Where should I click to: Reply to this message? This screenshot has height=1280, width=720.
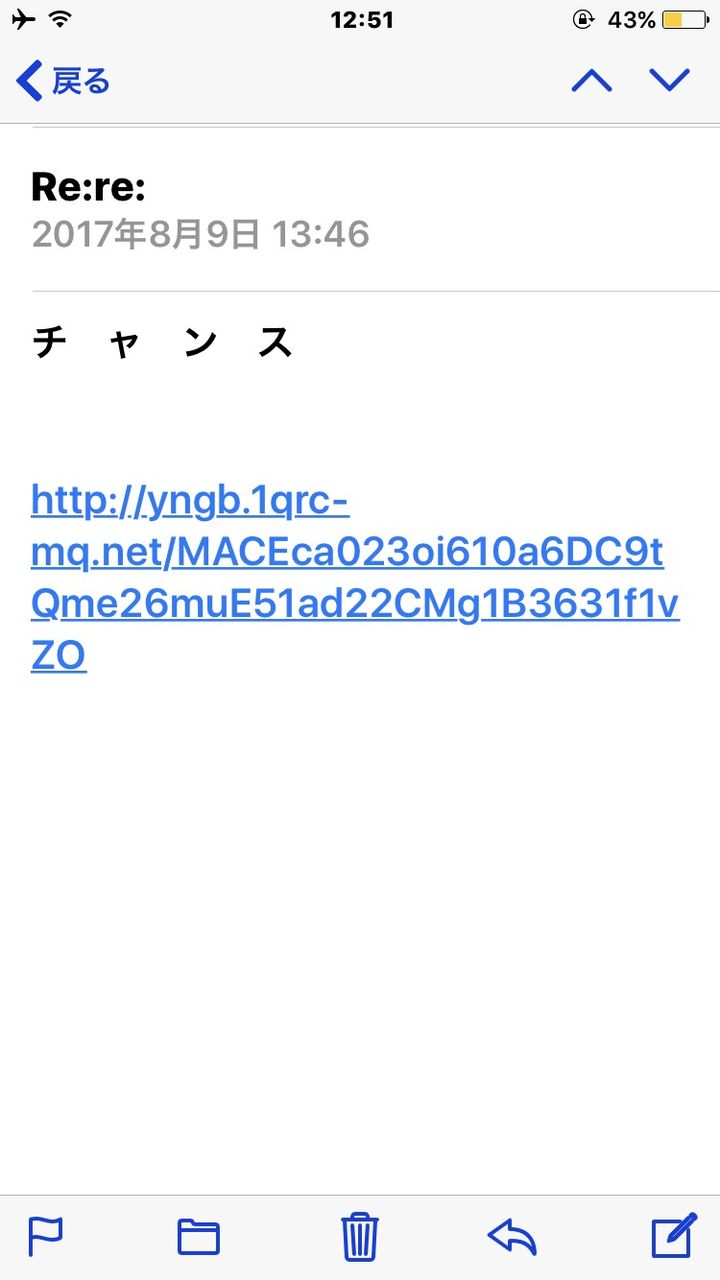click(x=512, y=1237)
